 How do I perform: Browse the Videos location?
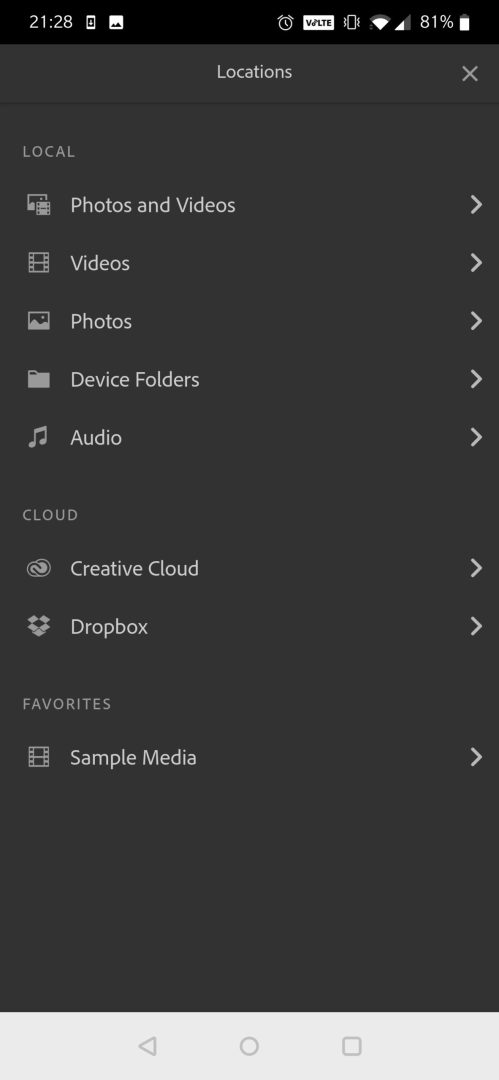click(250, 262)
